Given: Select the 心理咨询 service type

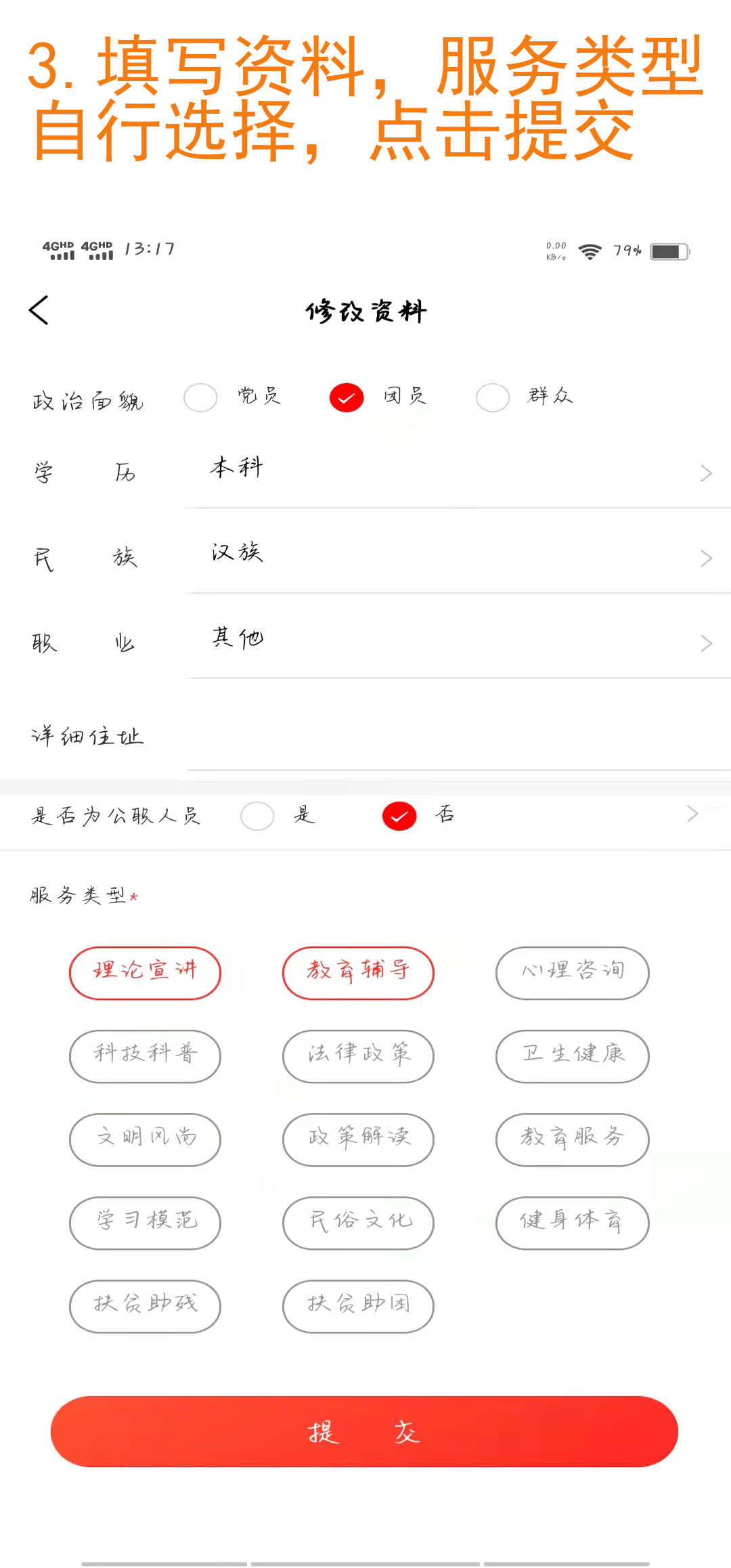Looking at the screenshot, I should 573,973.
